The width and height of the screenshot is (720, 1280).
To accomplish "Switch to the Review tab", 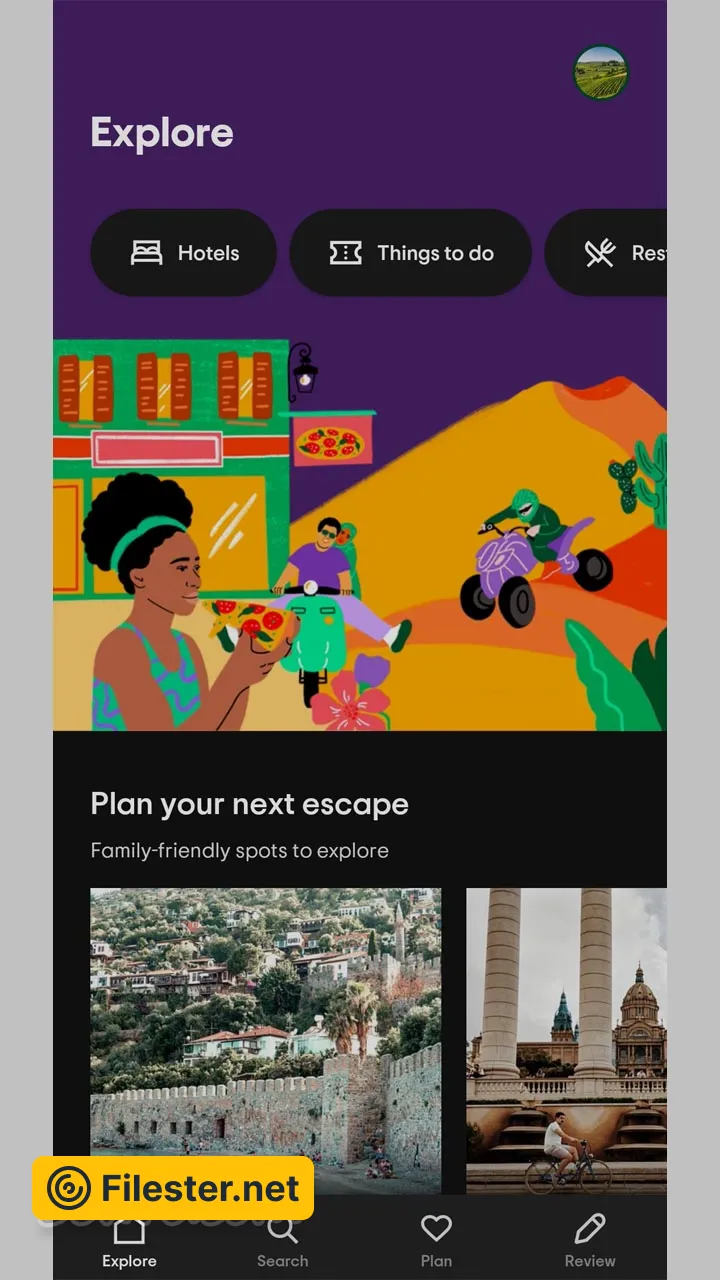I will [x=590, y=1241].
